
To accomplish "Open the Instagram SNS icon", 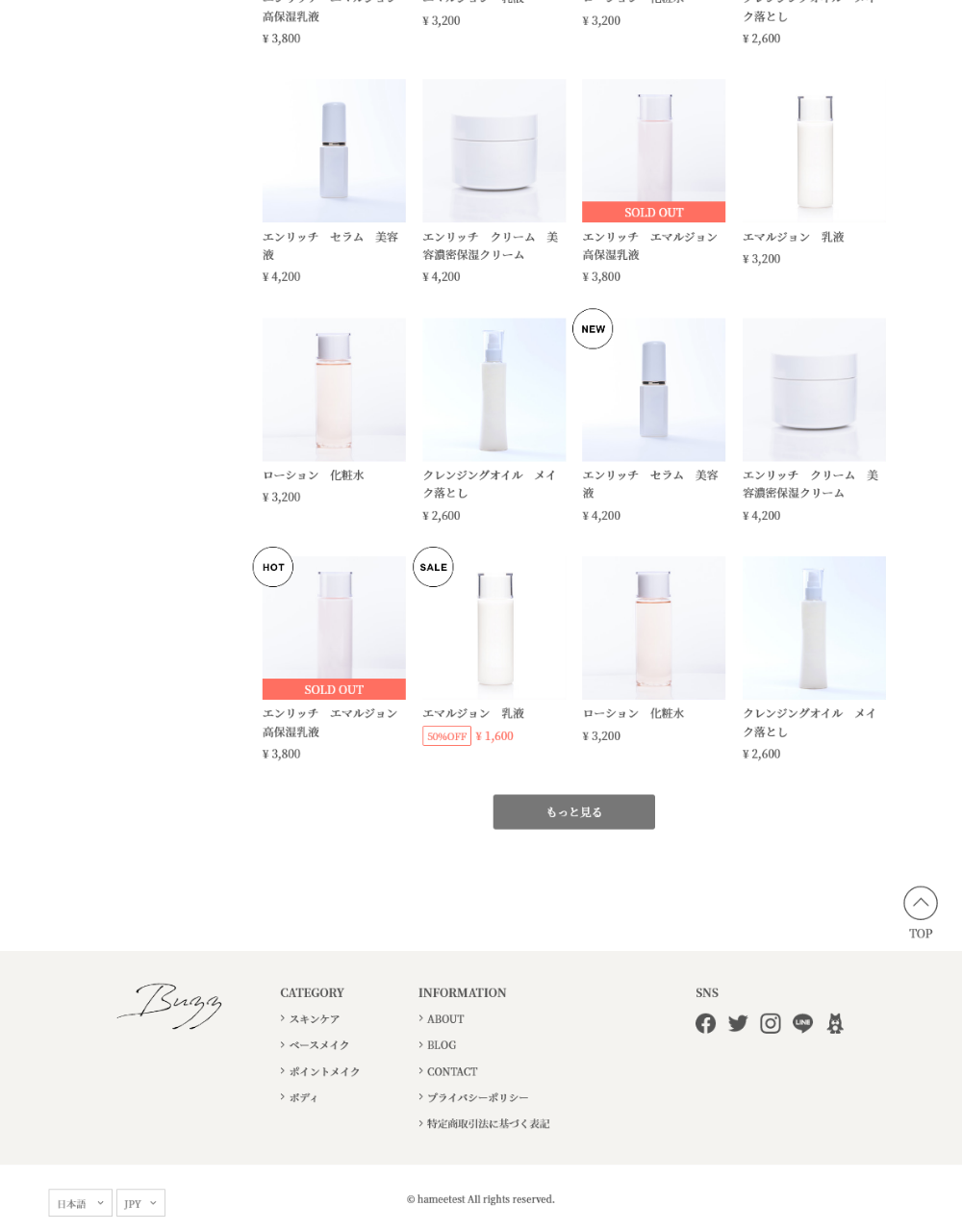I will coord(770,1023).
